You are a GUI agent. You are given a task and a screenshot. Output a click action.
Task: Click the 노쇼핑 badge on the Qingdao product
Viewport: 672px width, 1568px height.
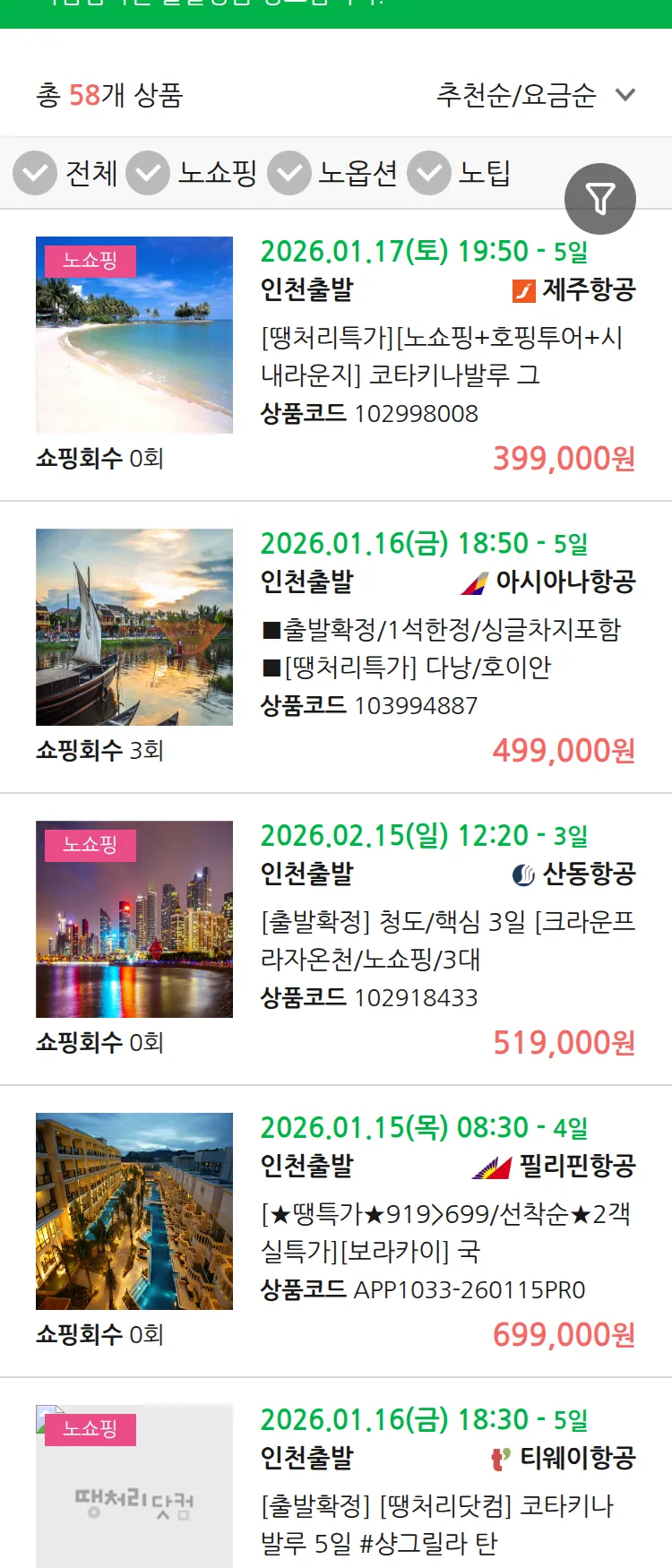(90, 847)
